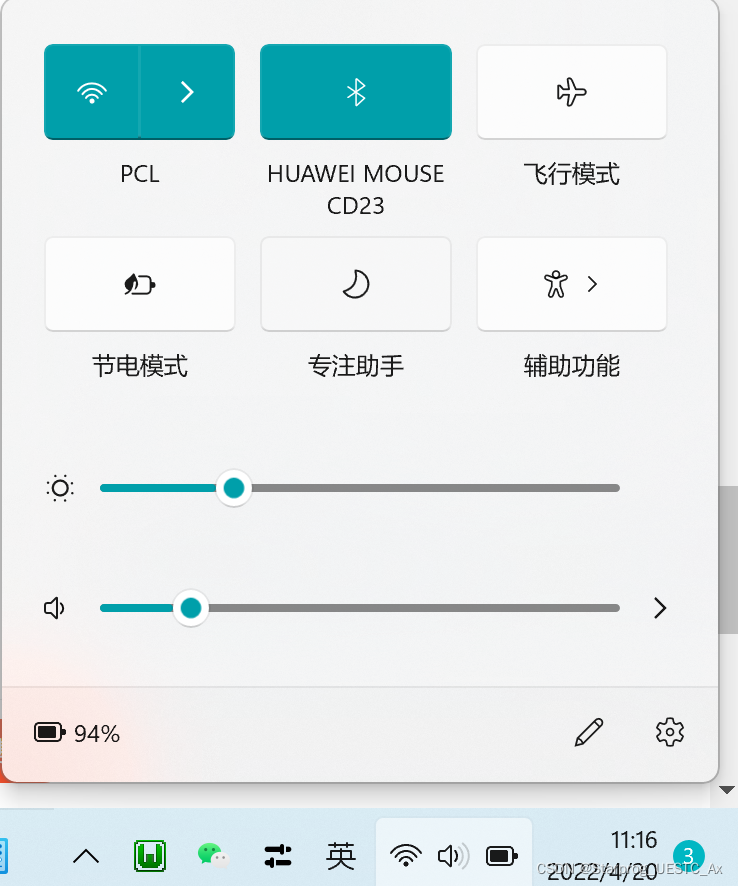This screenshot has width=738, height=886.
Task: Mute sound via speaker icon
Action: click(55, 608)
